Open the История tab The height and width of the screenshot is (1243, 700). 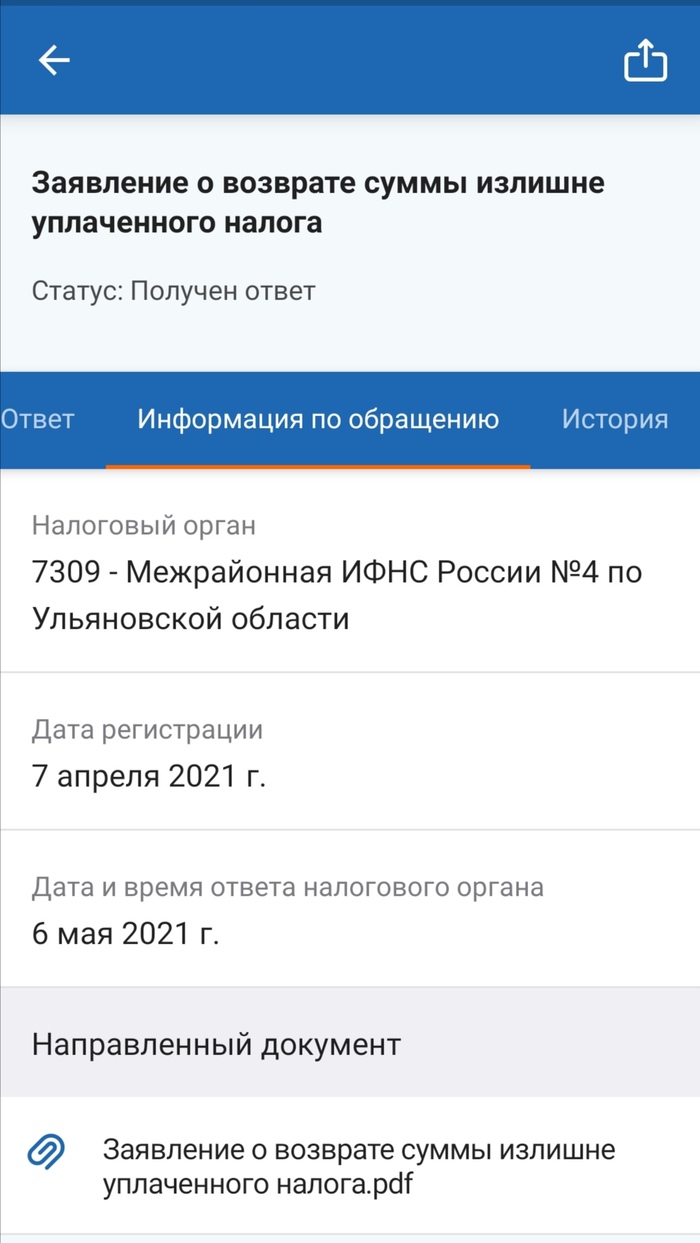(614, 419)
